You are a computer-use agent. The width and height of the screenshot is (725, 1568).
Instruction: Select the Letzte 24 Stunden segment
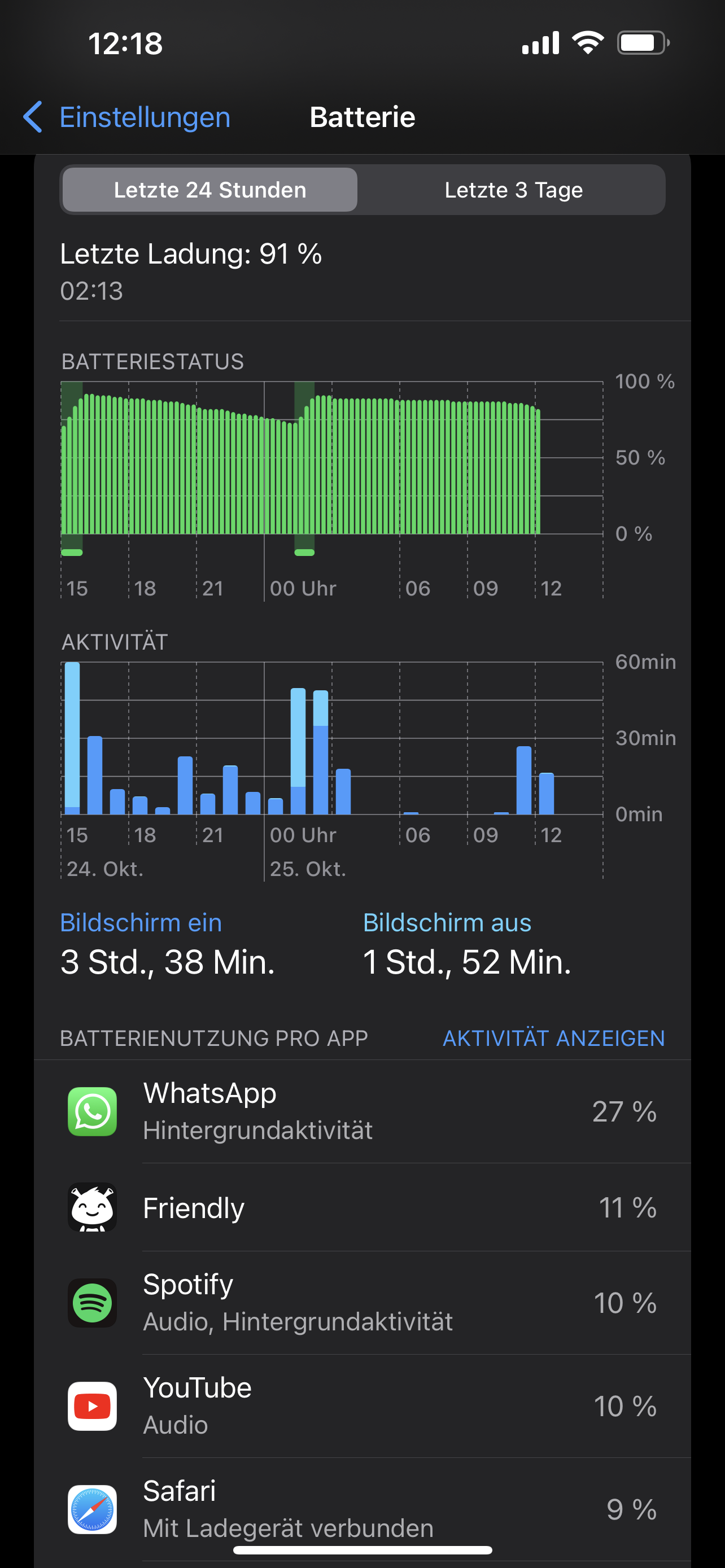(210, 190)
